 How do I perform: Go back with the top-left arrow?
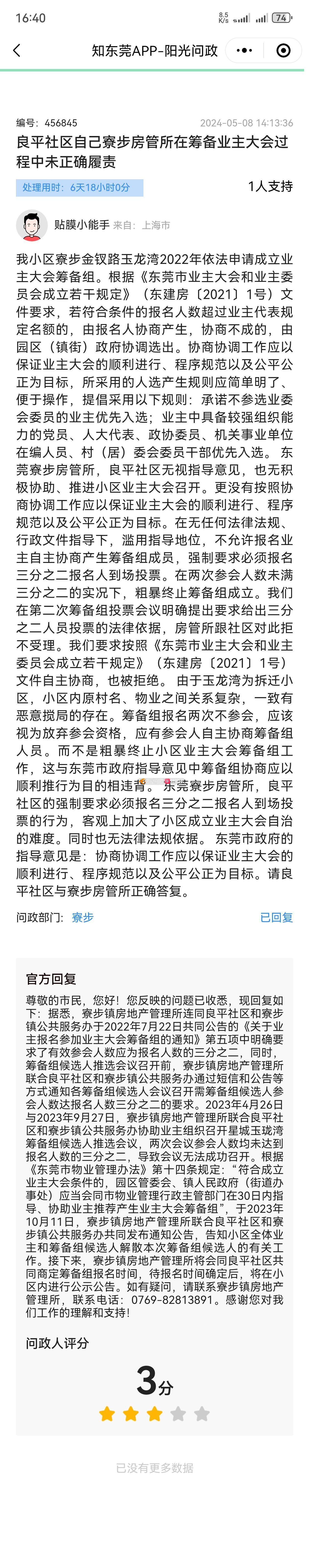[17, 51]
